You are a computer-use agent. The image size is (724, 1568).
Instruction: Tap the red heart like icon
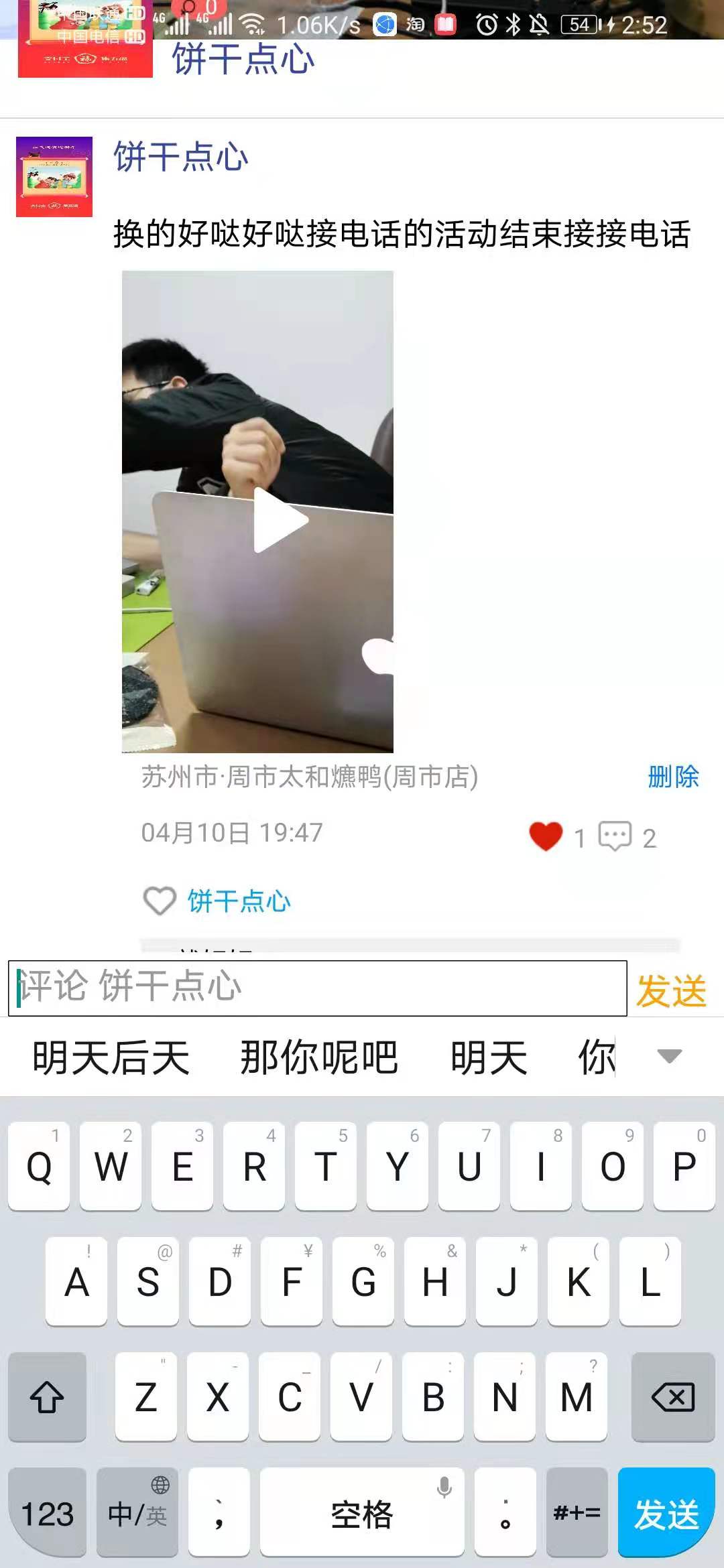(546, 836)
